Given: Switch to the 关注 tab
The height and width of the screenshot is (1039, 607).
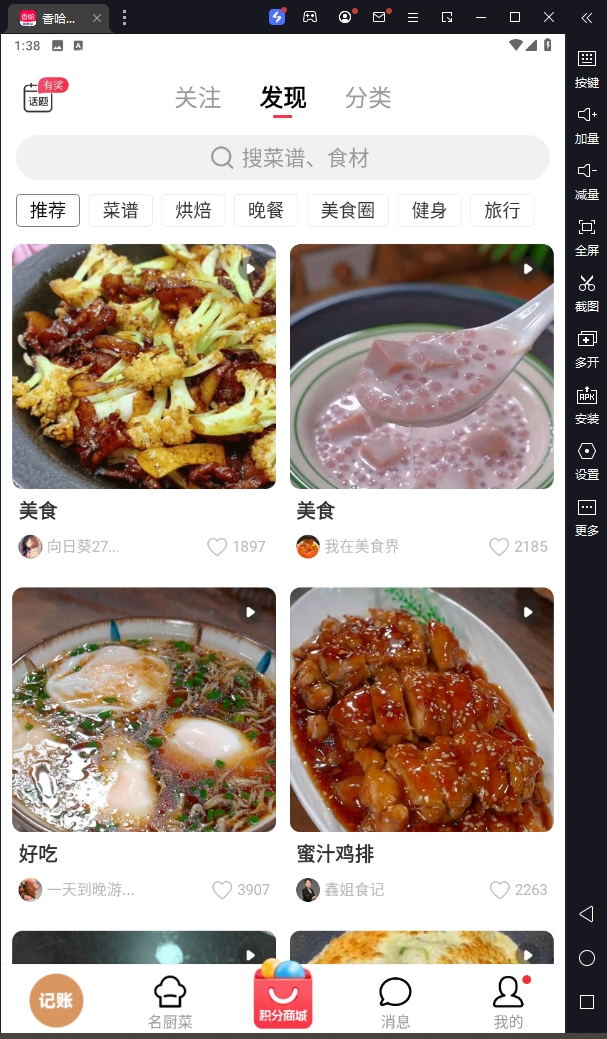Looking at the screenshot, I should [197, 97].
